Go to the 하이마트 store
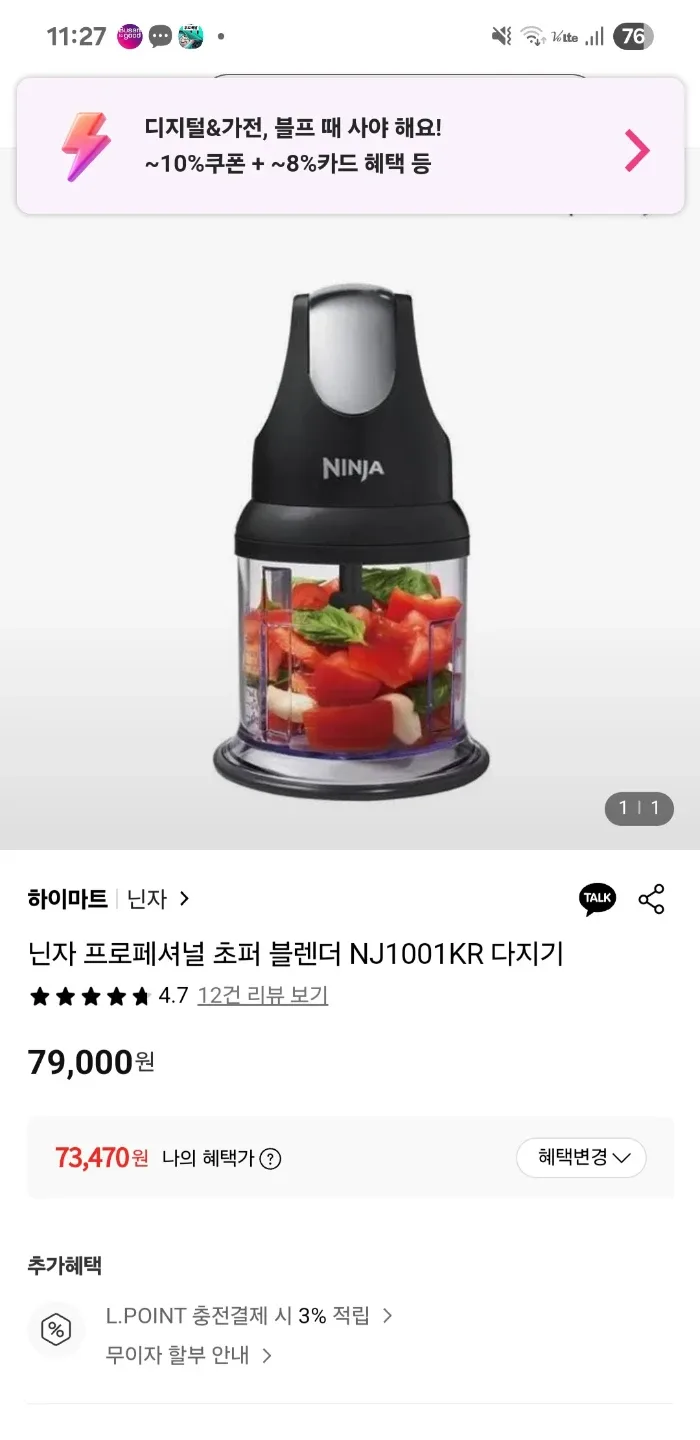 [x=68, y=899]
